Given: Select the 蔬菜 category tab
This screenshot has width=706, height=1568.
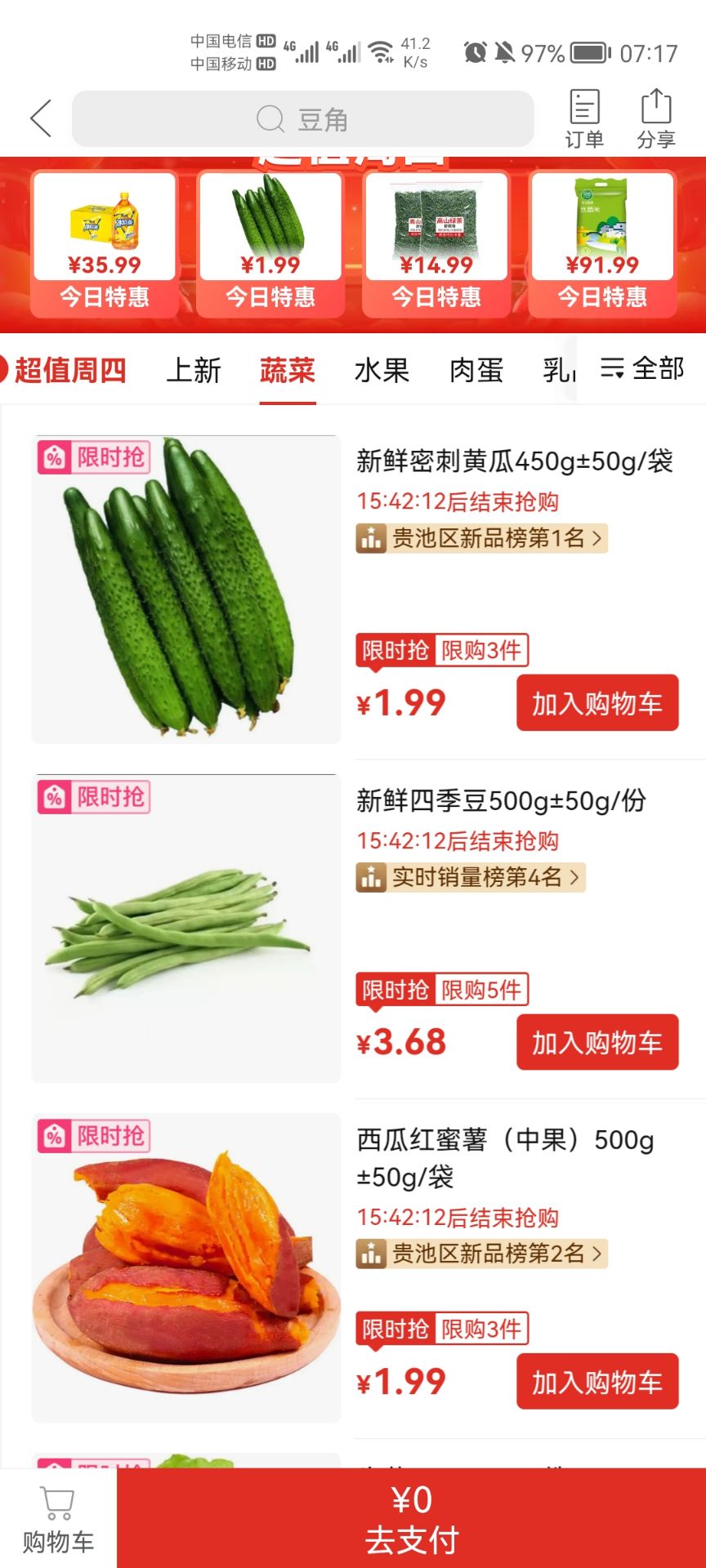Looking at the screenshot, I should 288,370.
